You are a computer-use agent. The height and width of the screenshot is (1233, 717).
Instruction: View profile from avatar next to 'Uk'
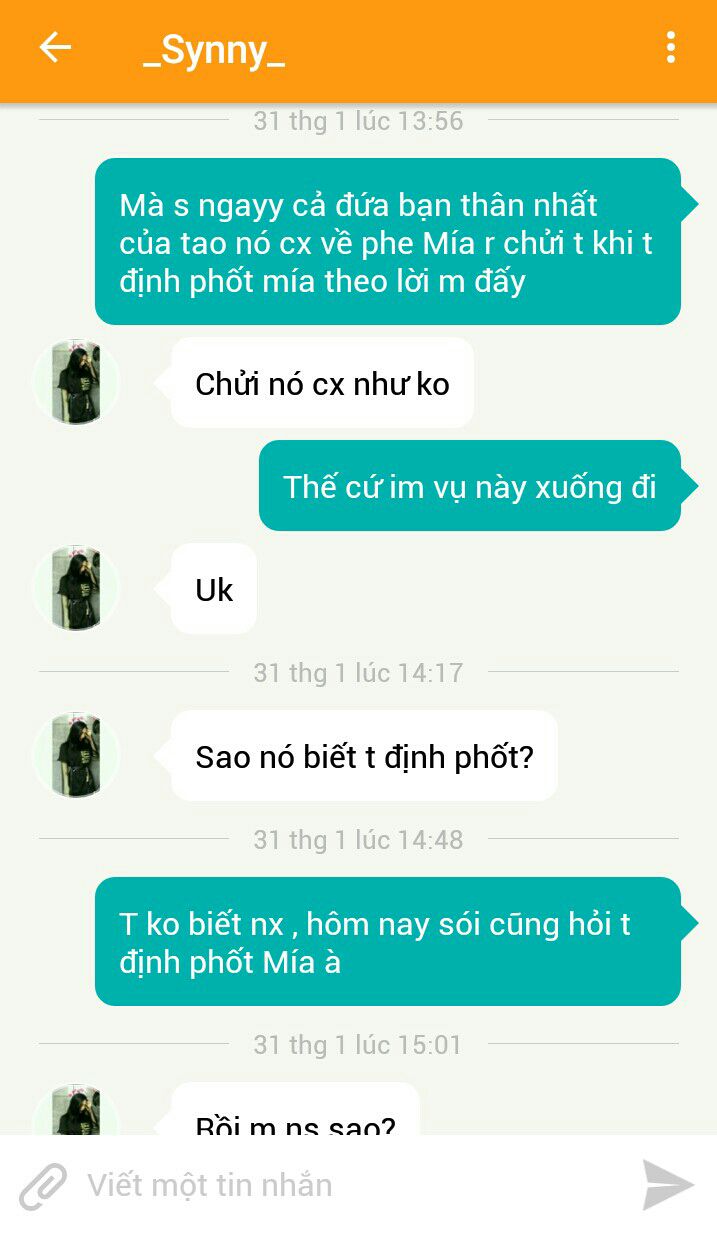point(76,588)
